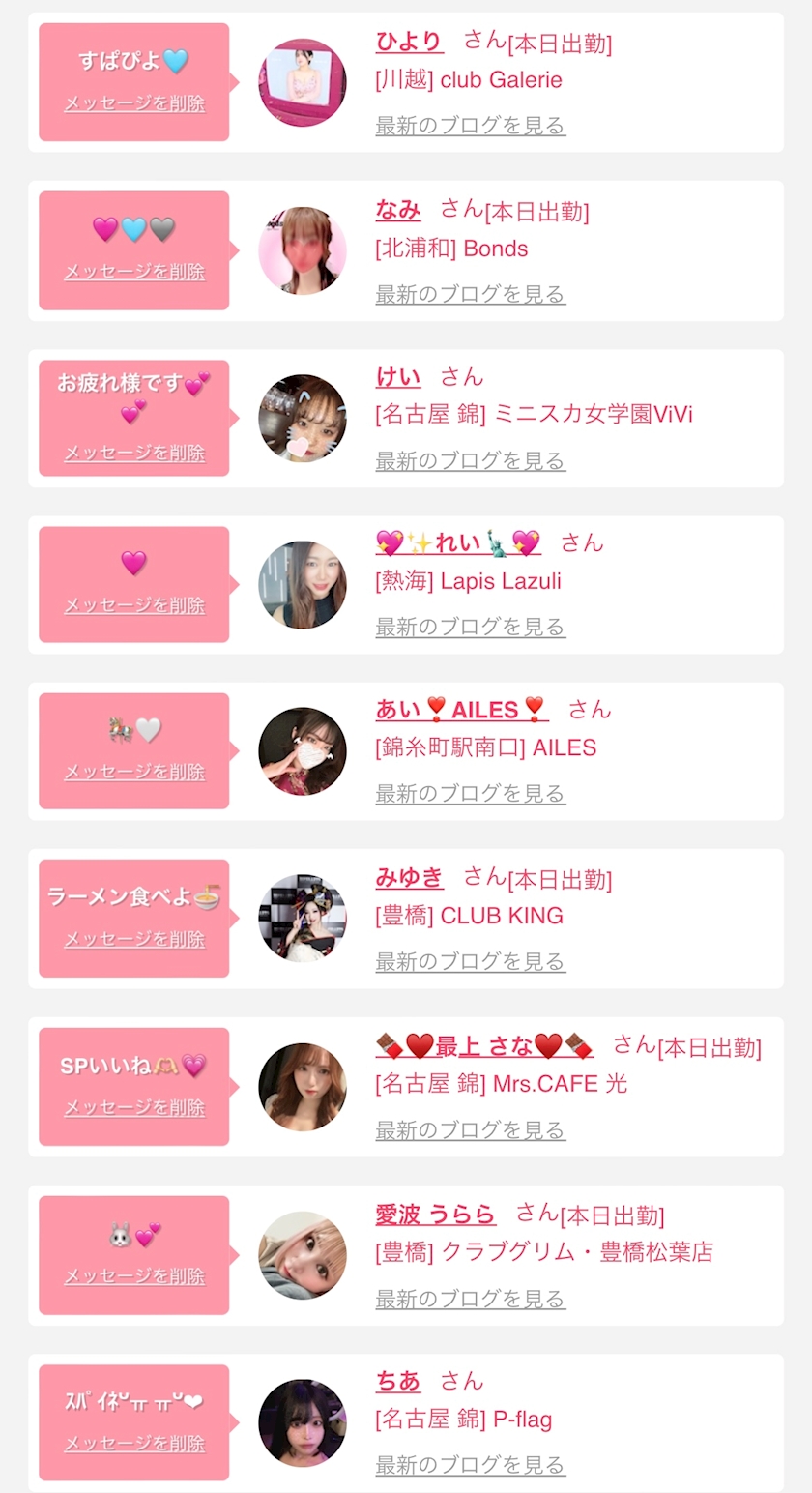
Task: Open 最上 さな's profile name link
Action: 483,1046
